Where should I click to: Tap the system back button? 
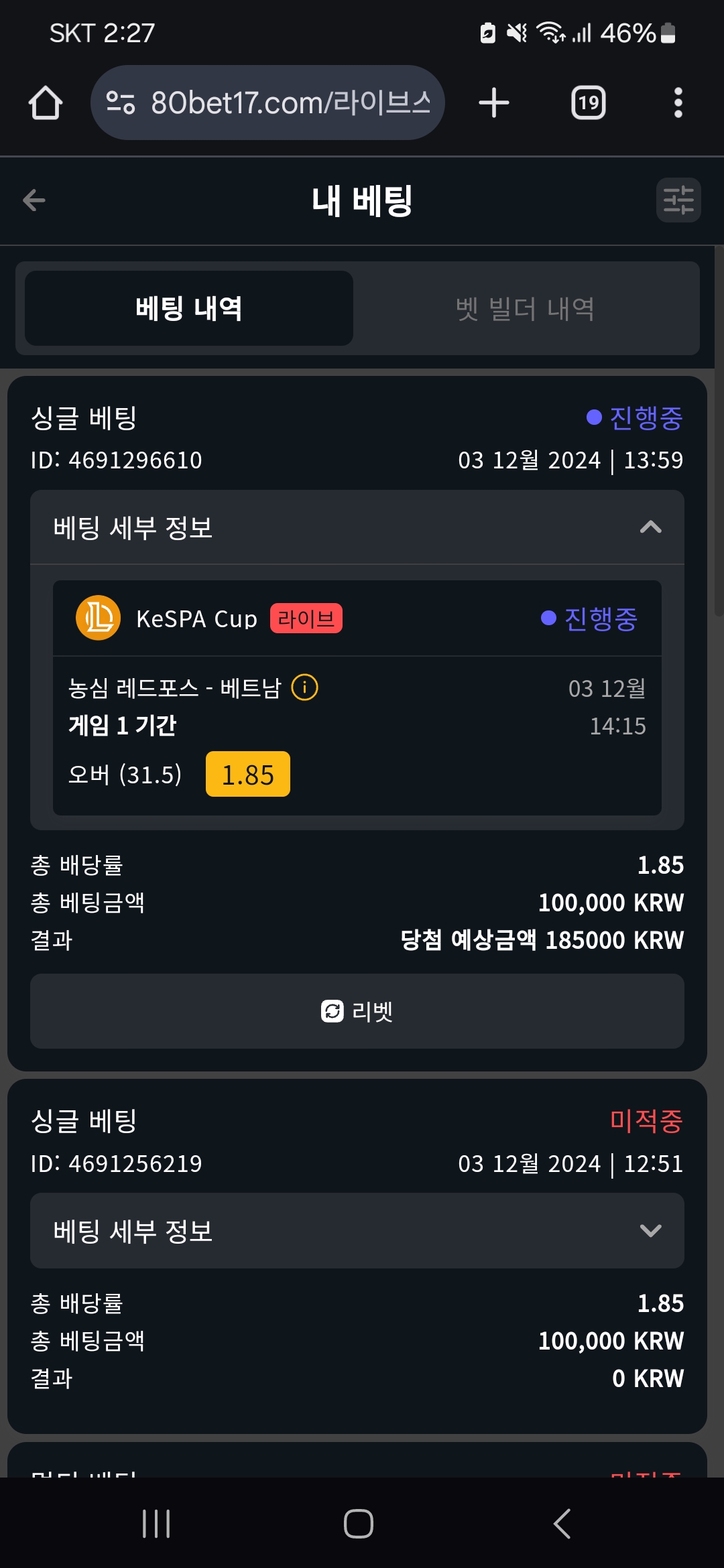[x=562, y=1524]
